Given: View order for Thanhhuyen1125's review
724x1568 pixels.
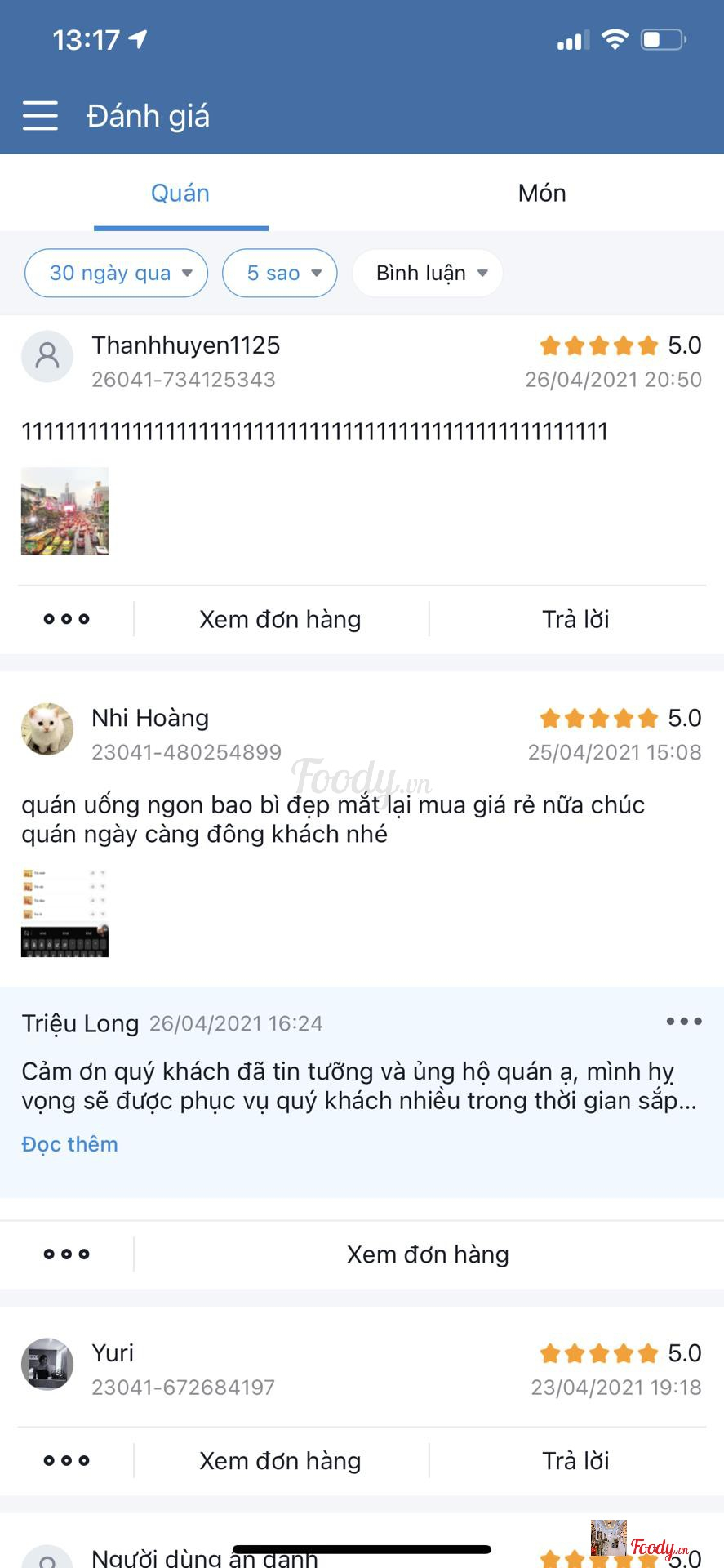Looking at the screenshot, I should click(x=280, y=619).
